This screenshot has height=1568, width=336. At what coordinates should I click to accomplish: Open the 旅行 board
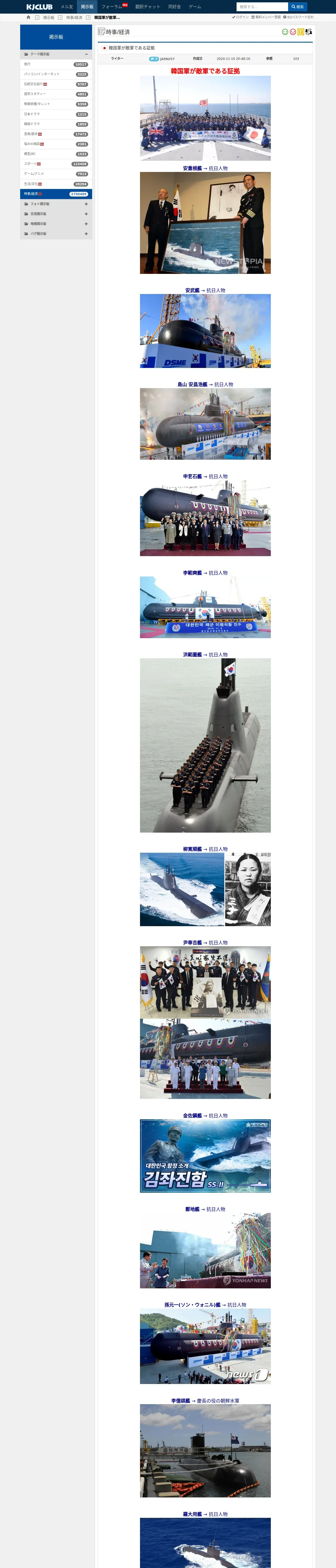tap(56, 64)
